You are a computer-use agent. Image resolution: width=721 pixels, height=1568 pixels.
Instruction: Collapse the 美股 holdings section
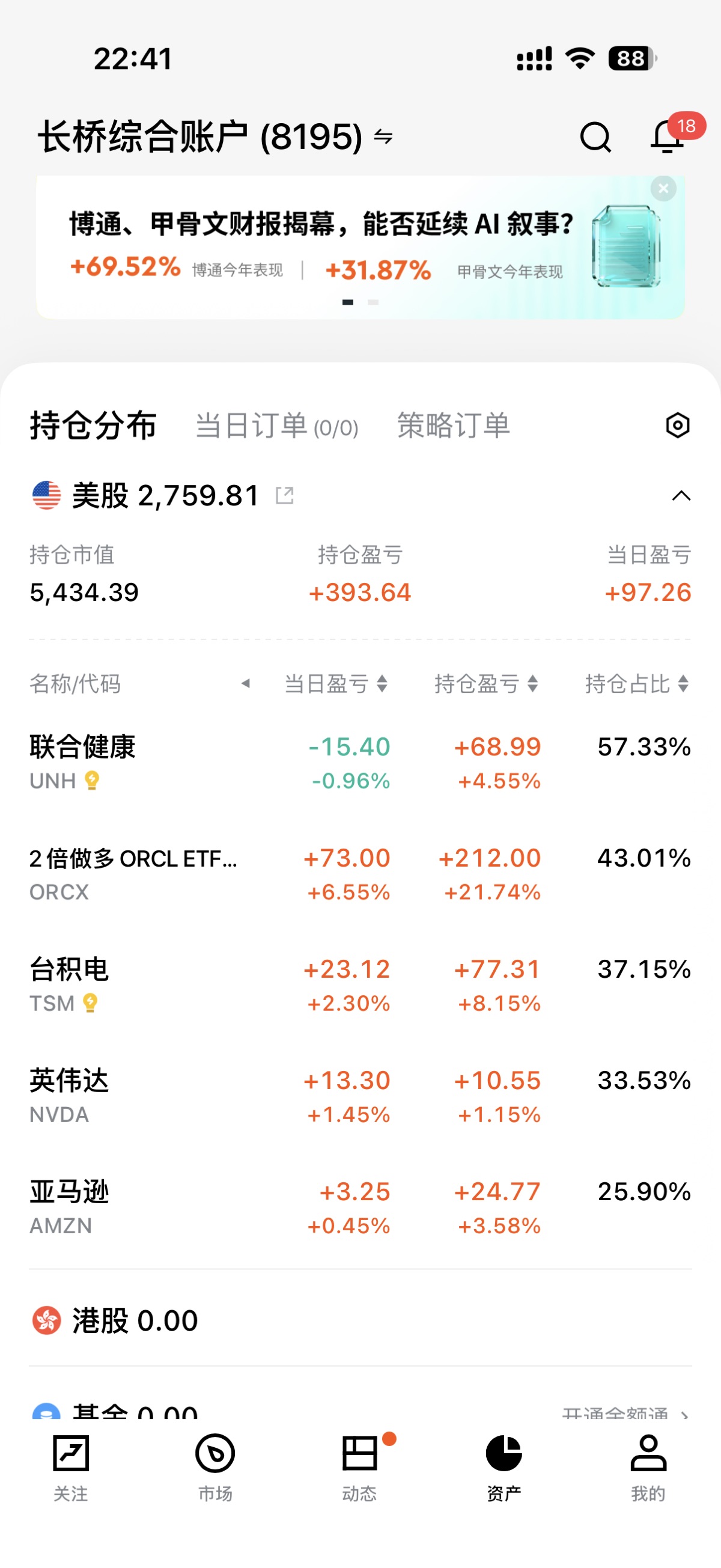coord(681,496)
